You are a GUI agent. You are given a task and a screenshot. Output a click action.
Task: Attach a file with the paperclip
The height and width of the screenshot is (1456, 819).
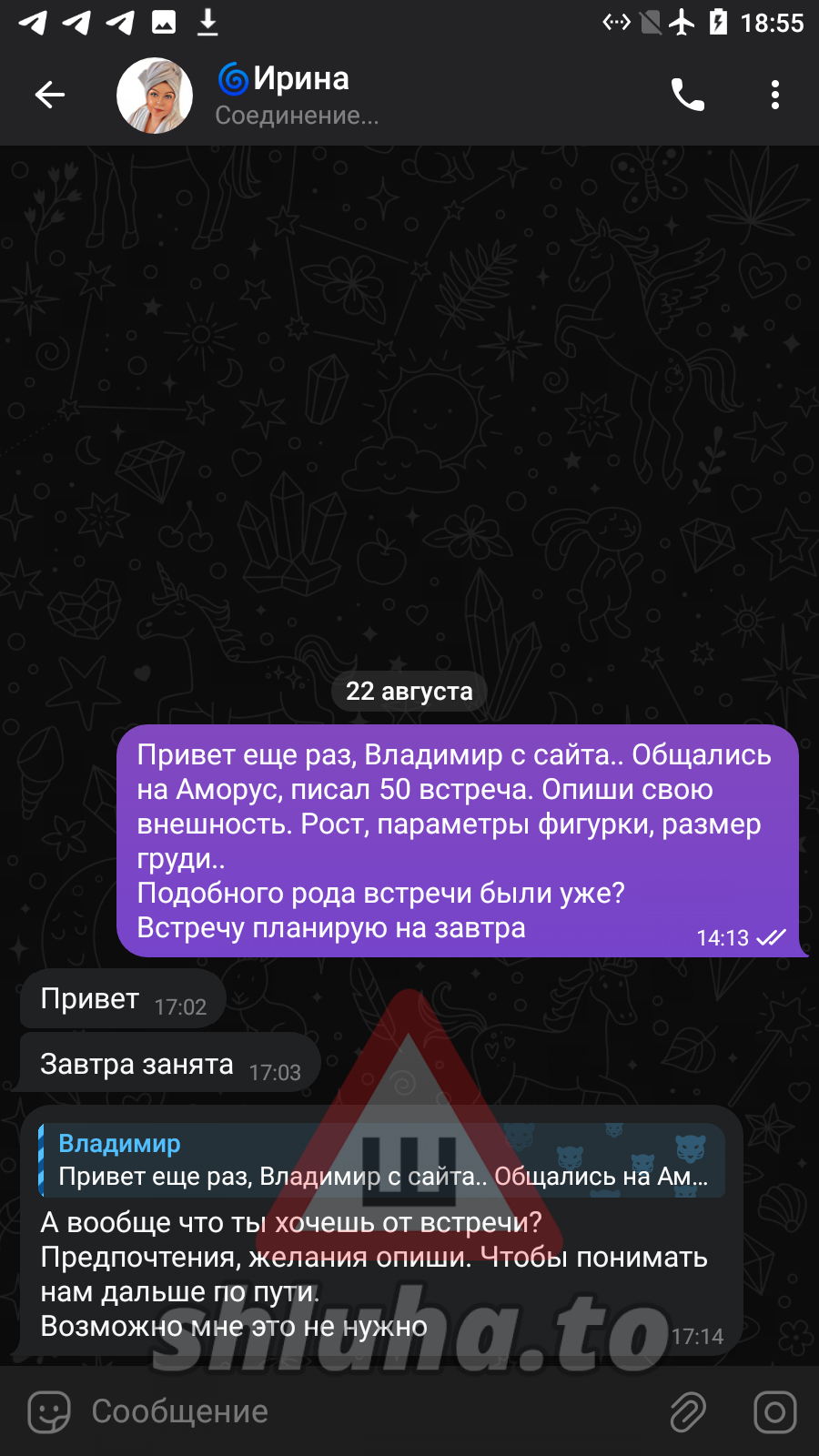click(x=688, y=1412)
